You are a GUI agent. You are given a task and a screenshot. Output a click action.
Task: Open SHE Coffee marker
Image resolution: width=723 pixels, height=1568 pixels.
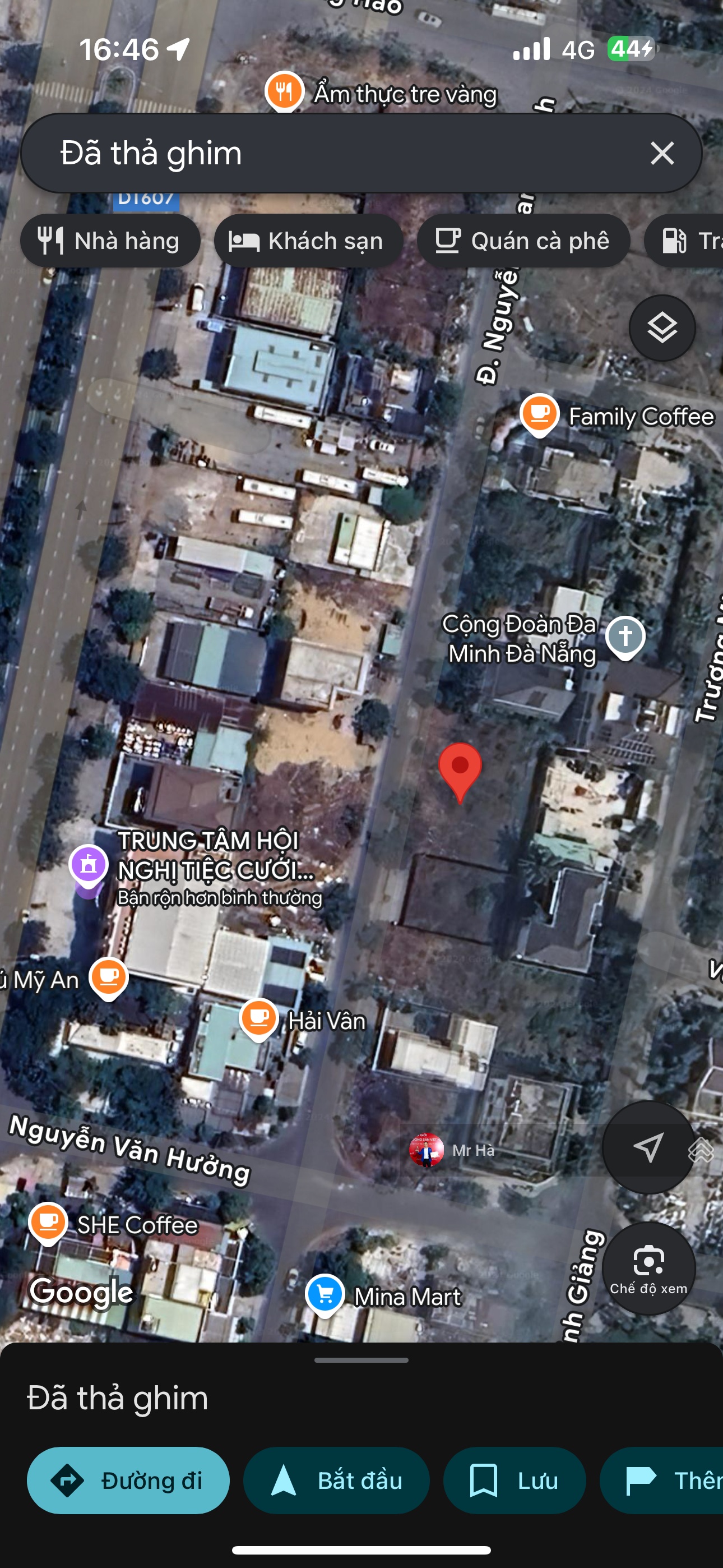tap(49, 1222)
